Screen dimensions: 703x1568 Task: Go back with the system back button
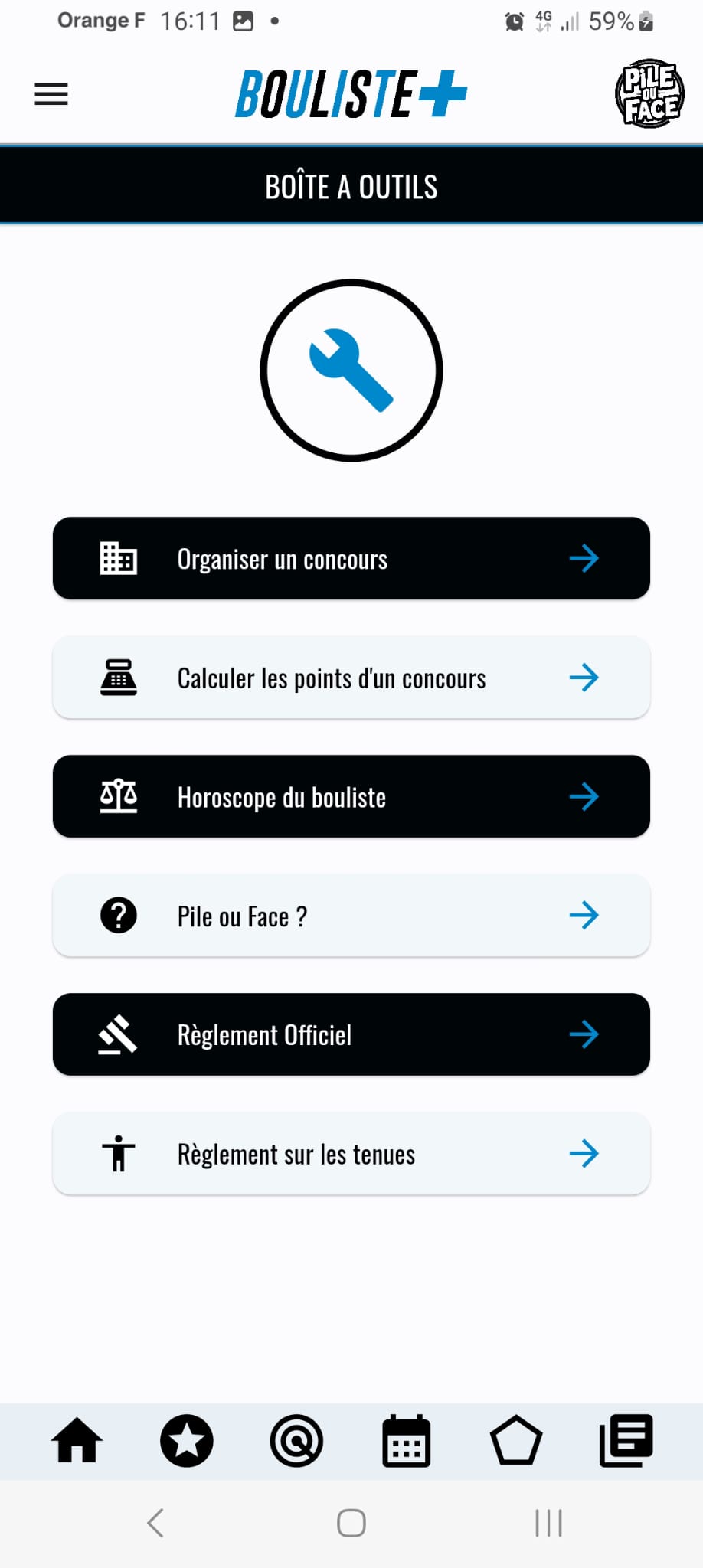(155, 1523)
